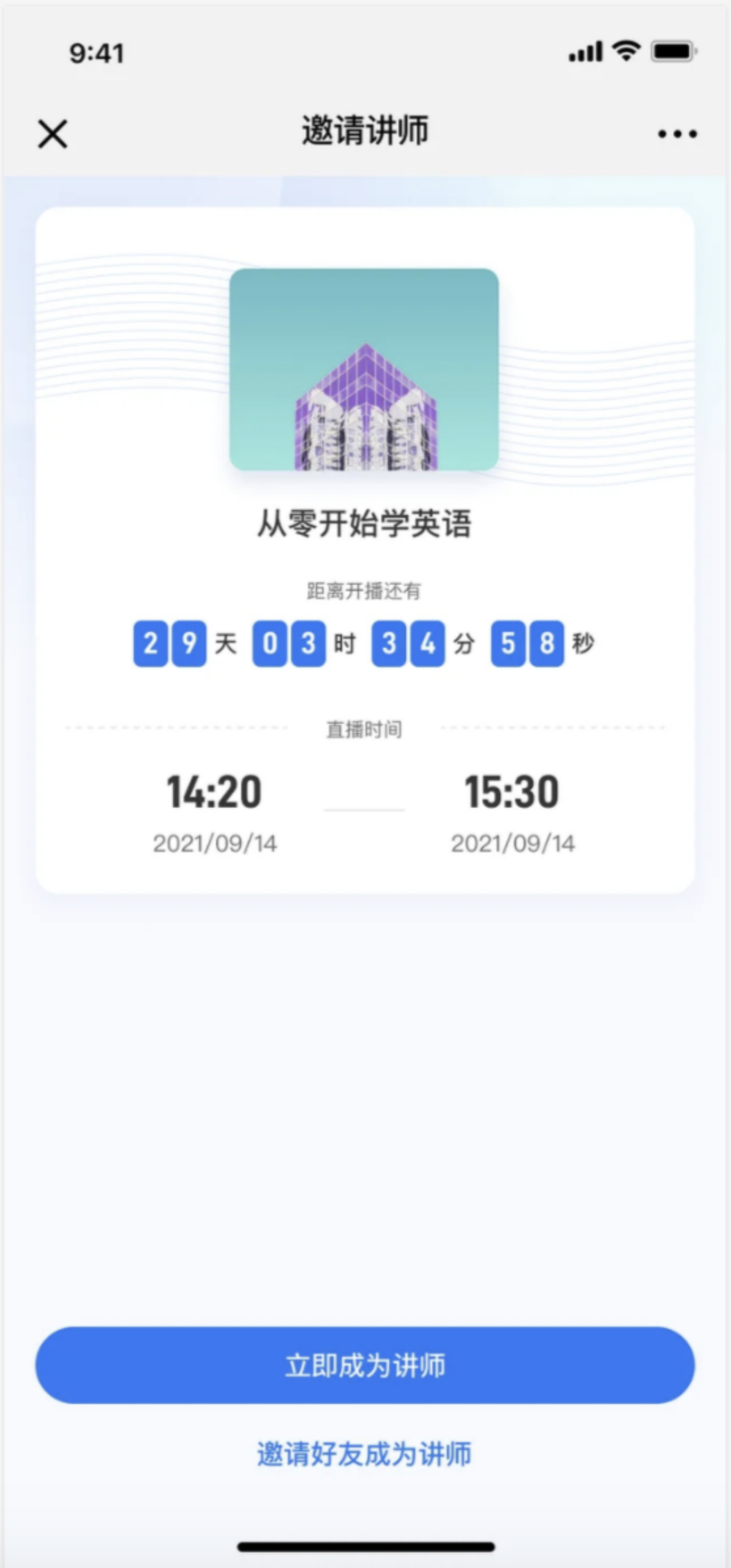731x1568 pixels.
Task: Tap 立即成为讲师 button
Action: pyautogui.click(x=365, y=1365)
